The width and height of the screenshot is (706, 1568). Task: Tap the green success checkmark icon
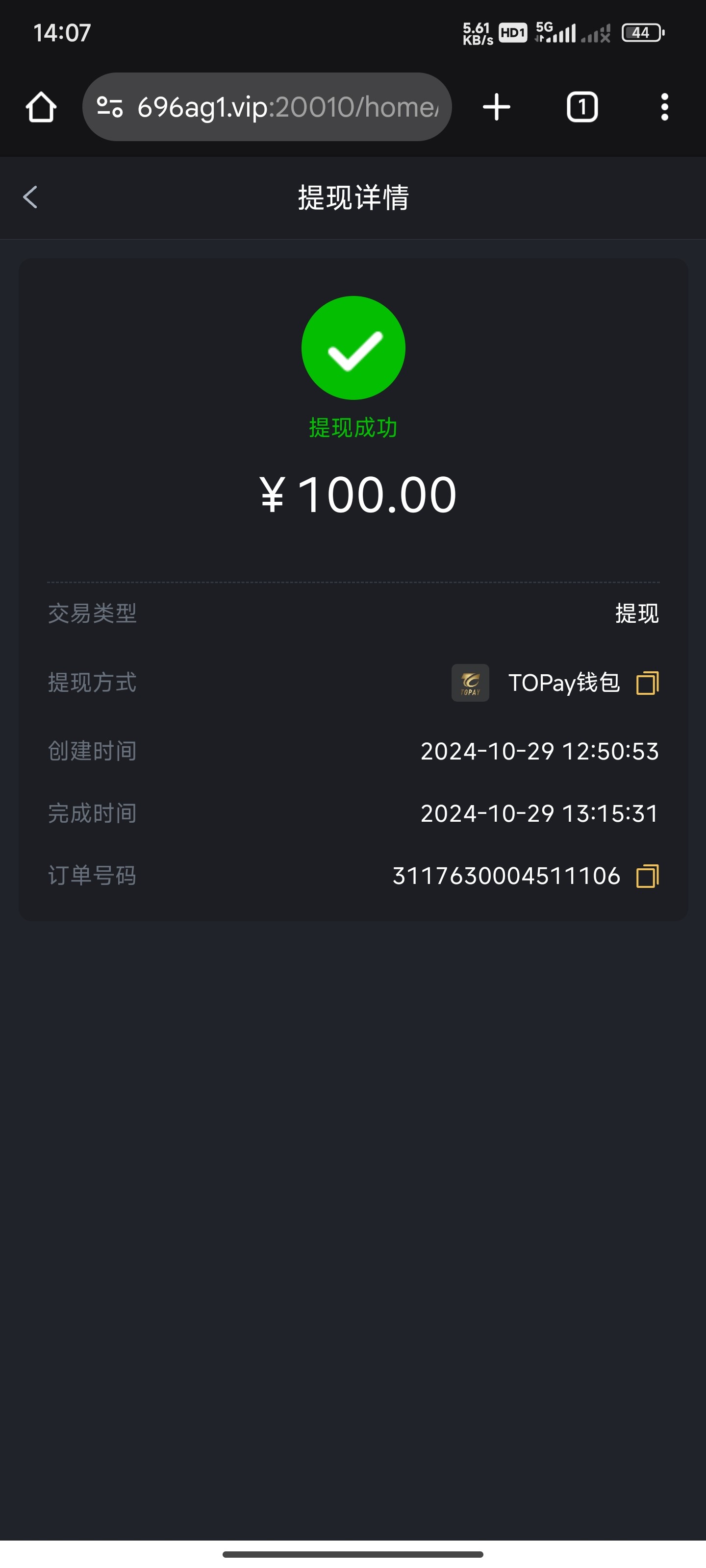[x=353, y=347]
